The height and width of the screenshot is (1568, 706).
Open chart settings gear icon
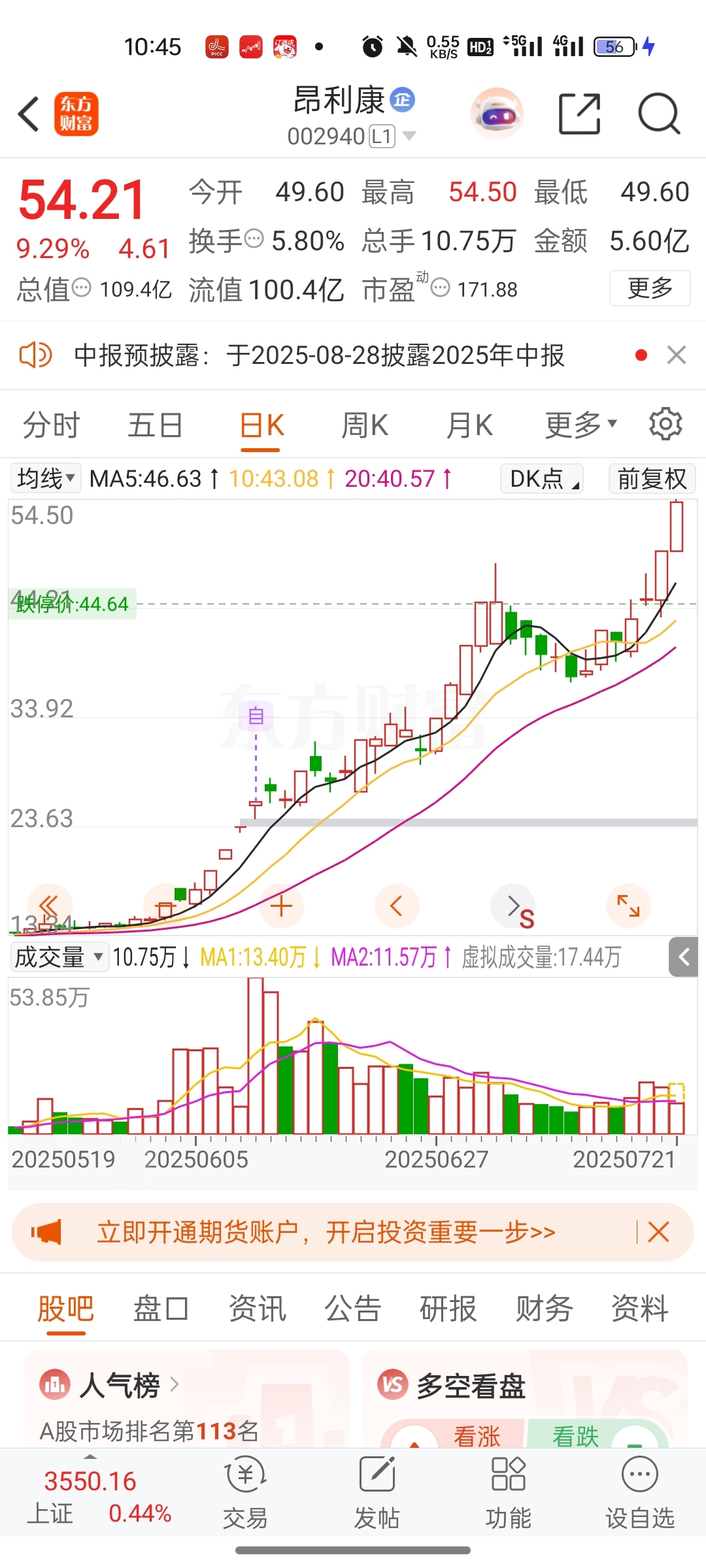pos(665,425)
